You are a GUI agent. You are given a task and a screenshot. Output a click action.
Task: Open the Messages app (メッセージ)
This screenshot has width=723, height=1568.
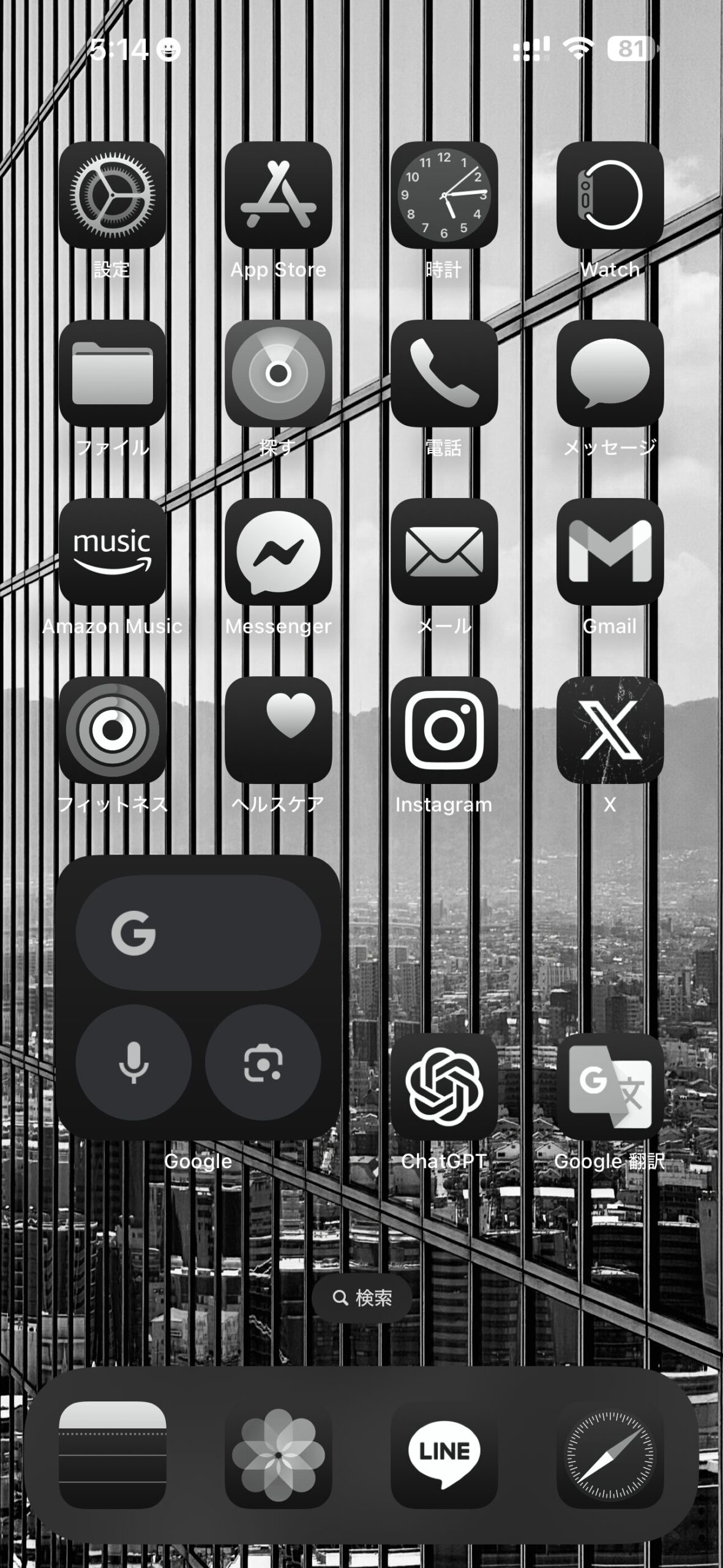coord(610,373)
